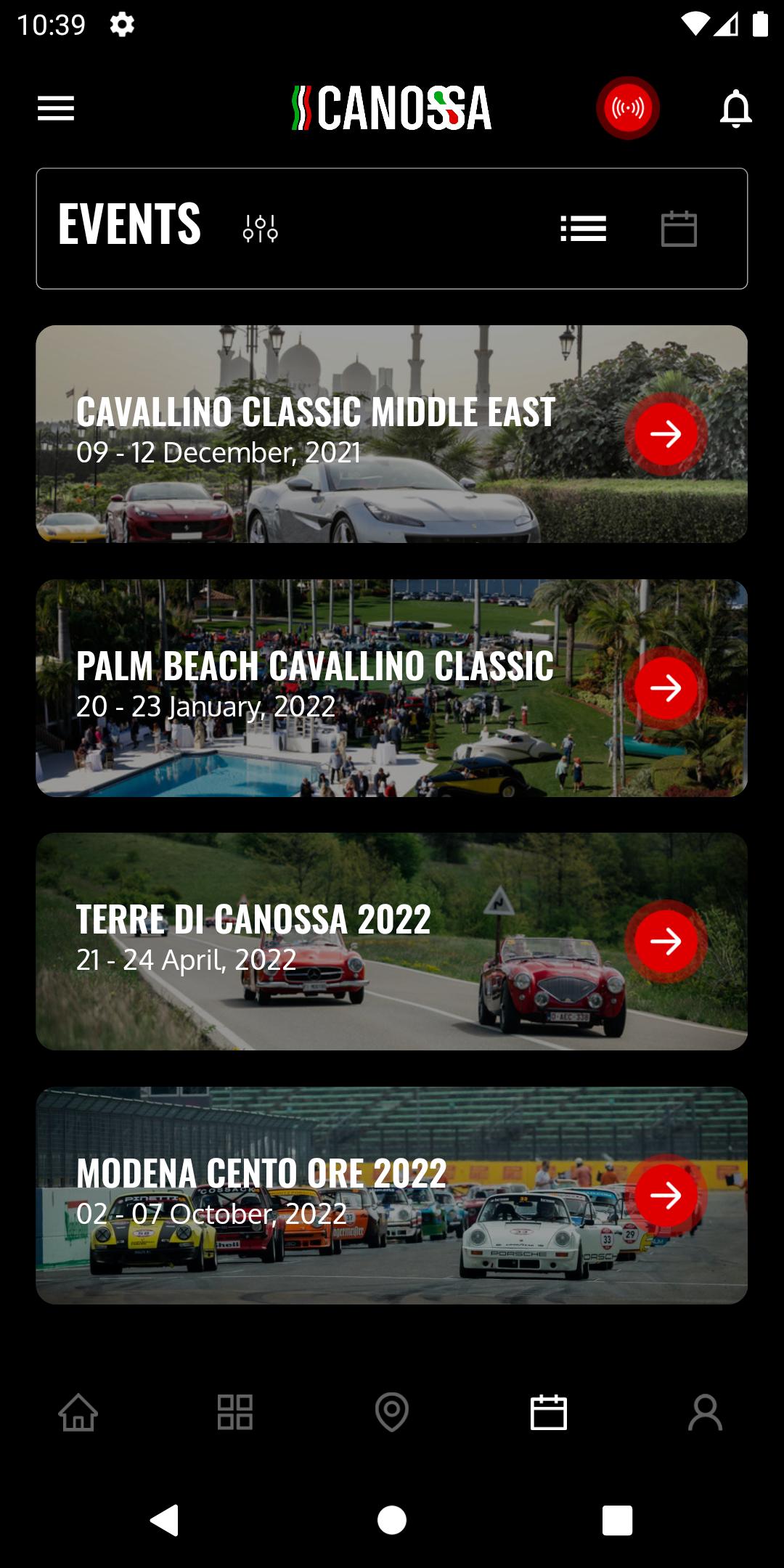Go to the home tab

pos(78,1413)
